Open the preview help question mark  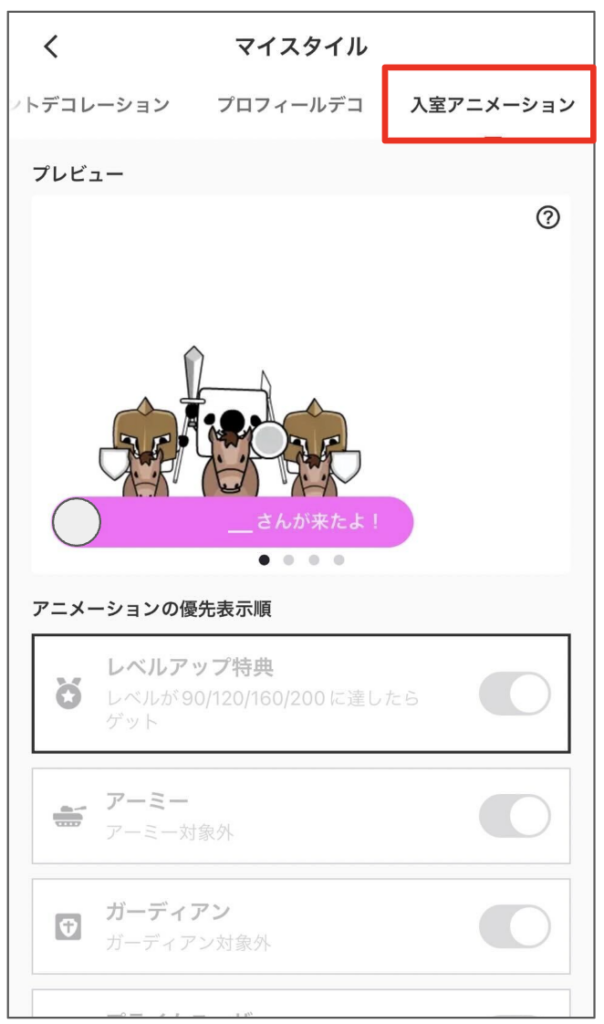(x=548, y=219)
